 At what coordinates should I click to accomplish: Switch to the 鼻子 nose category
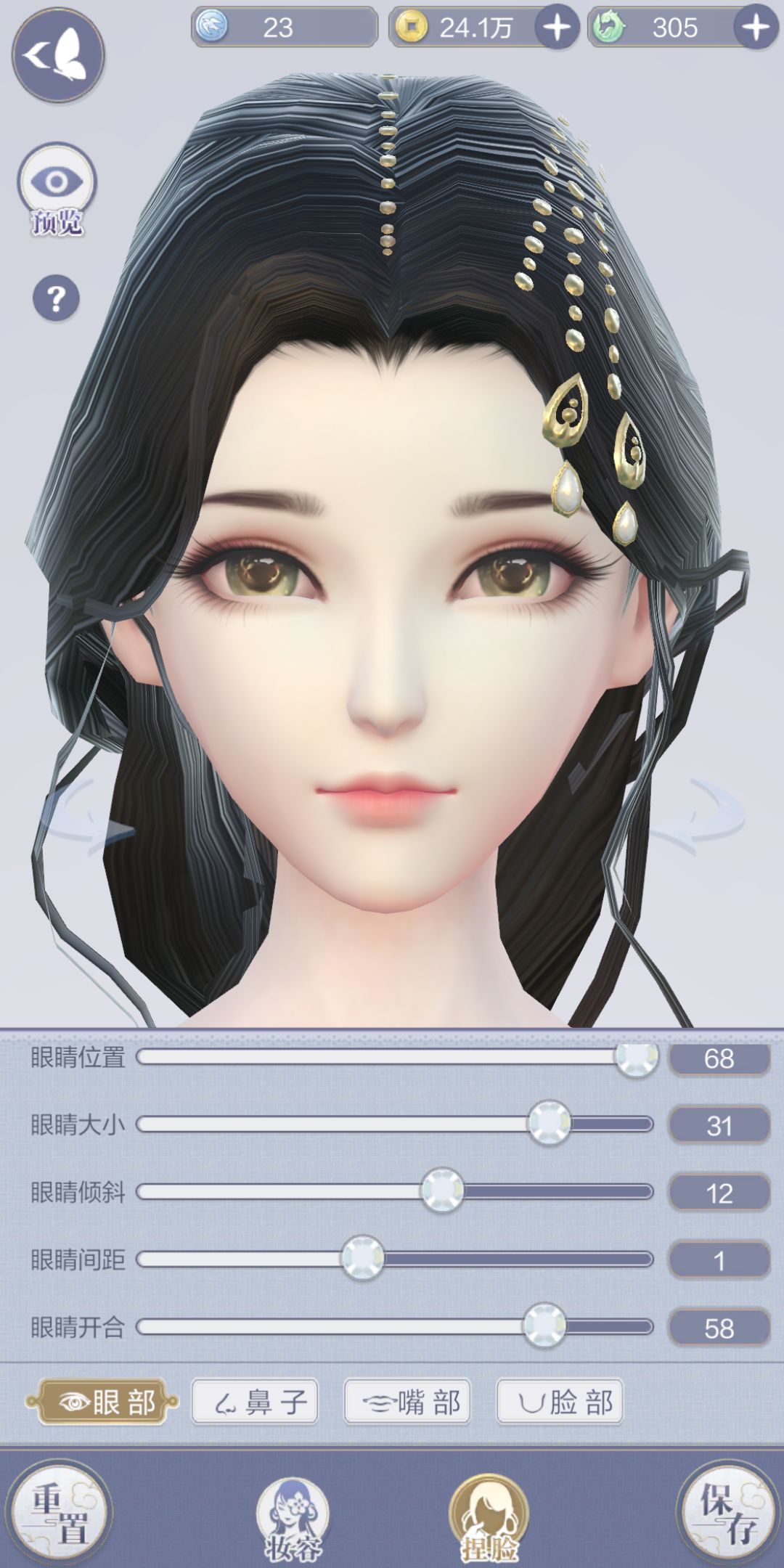pos(255,1402)
